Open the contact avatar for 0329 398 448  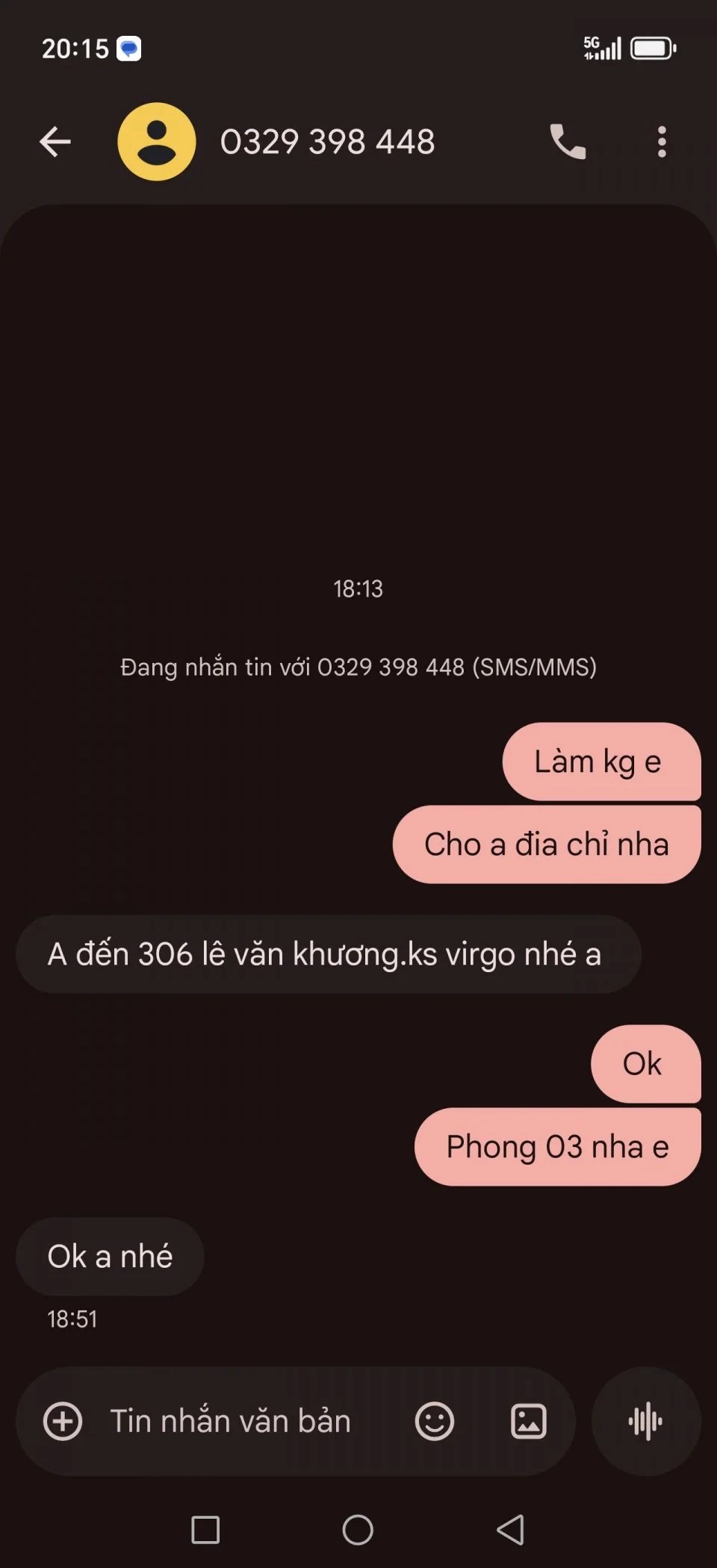coord(157,142)
